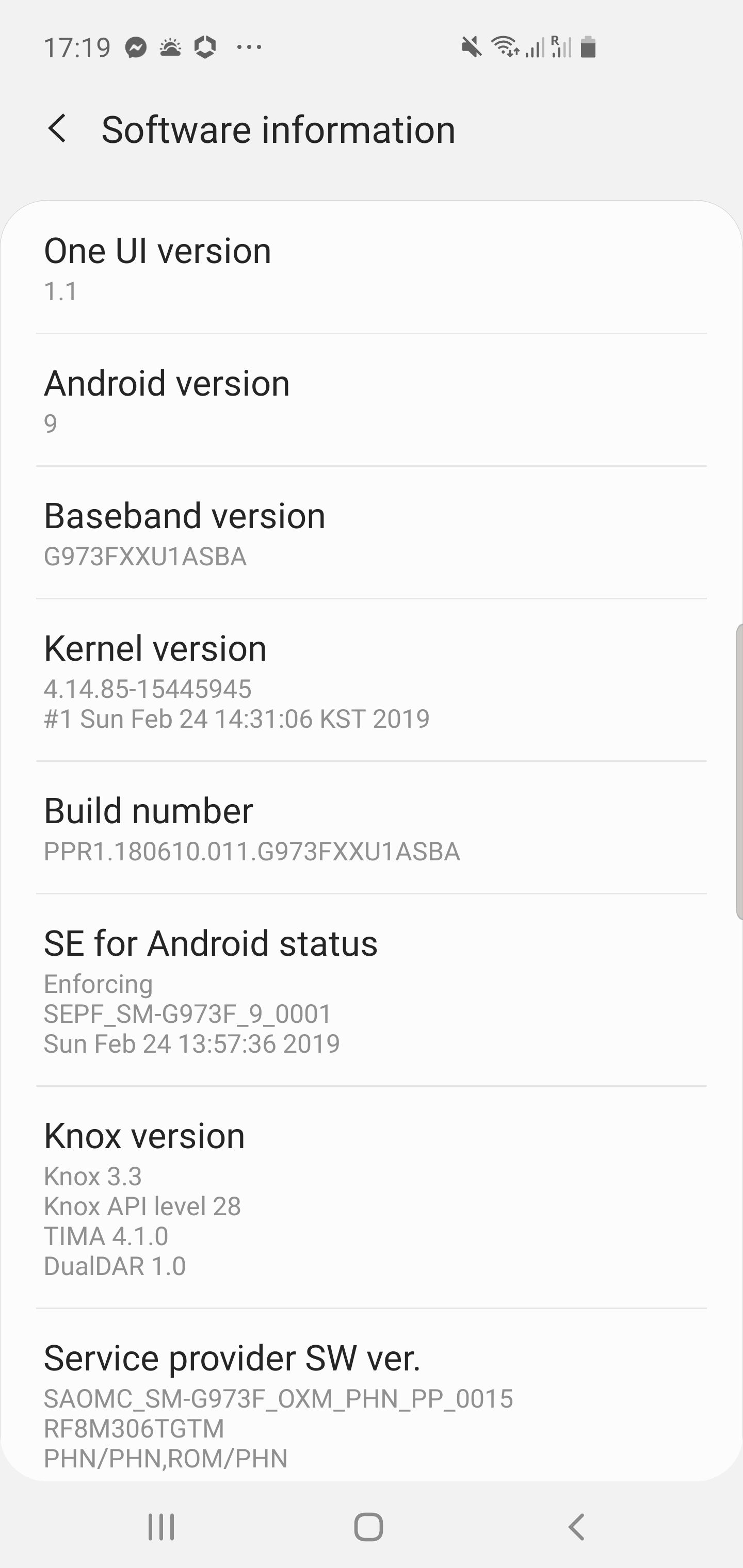The height and width of the screenshot is (1568, 743).
Task: Tap the Android version row
Action: (x=370, y=400)
